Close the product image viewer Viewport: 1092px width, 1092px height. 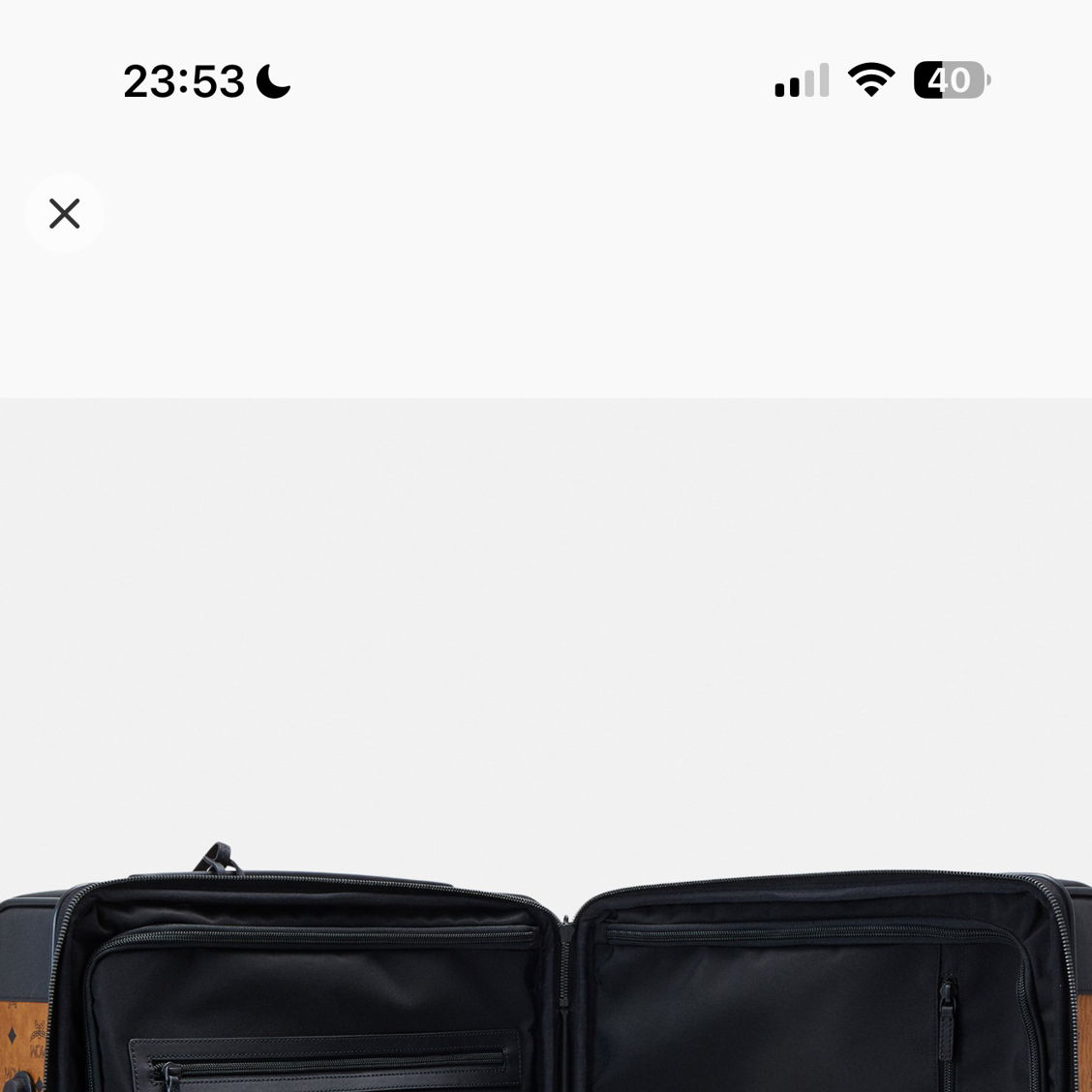64,213
